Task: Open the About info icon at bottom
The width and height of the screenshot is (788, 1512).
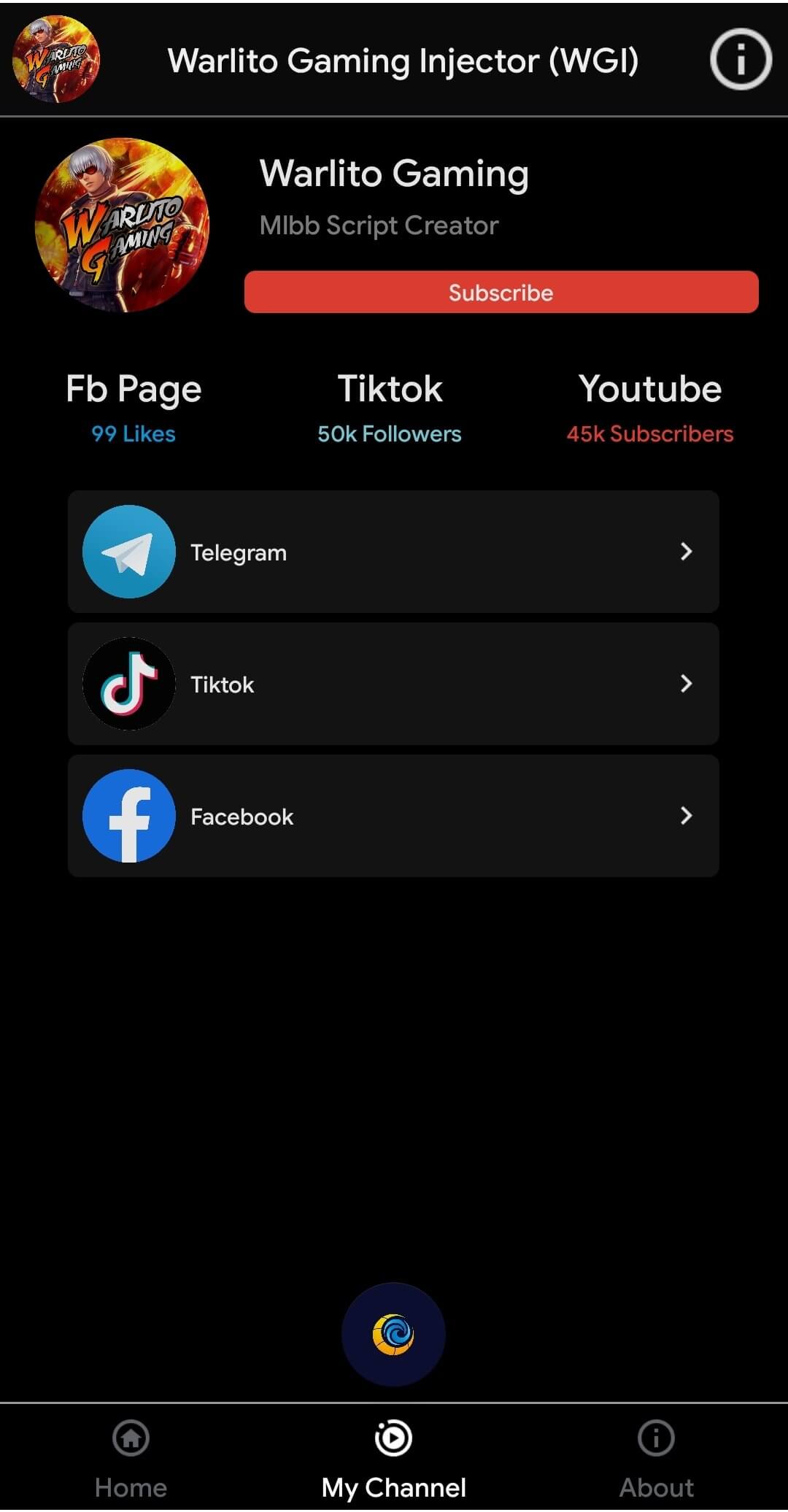Action: (x=655, y=1438)
